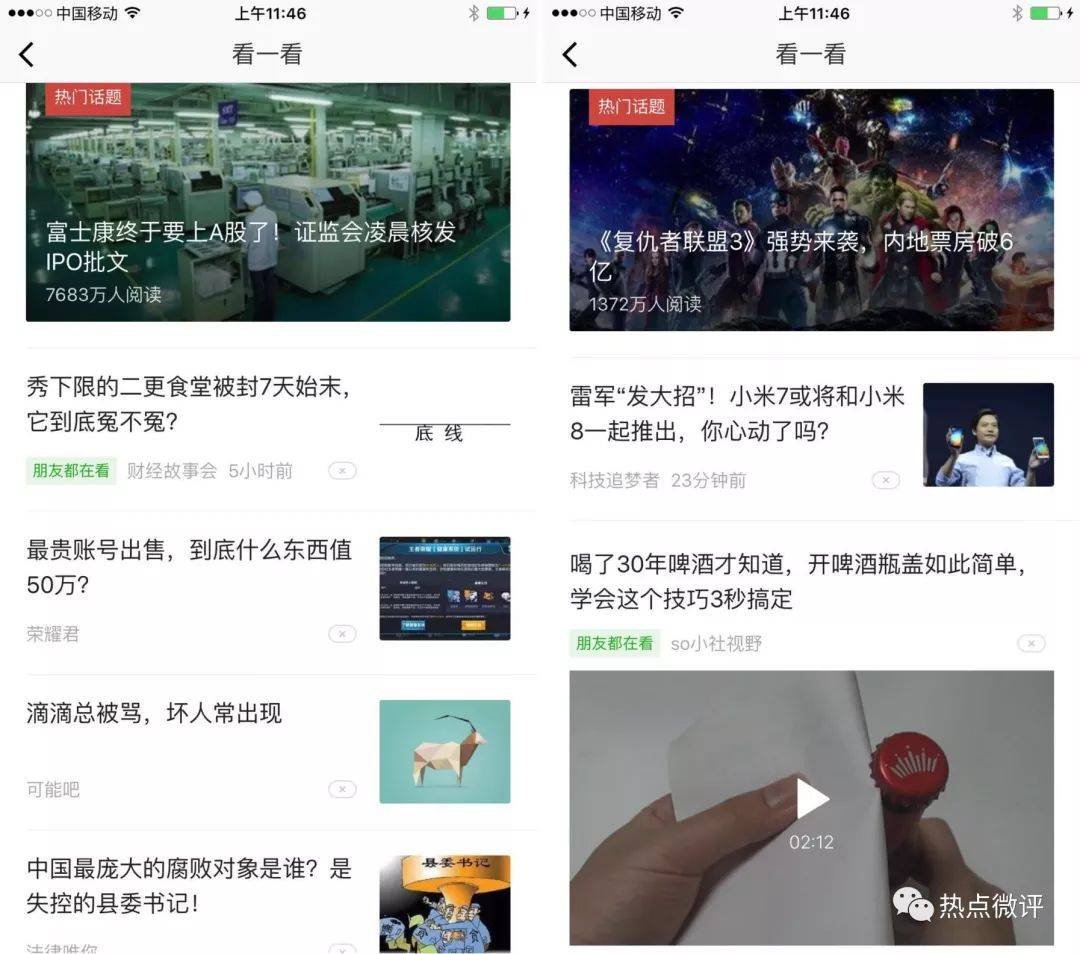Dismiss the article from 可能吧
1080x954 pixels.
342,790
